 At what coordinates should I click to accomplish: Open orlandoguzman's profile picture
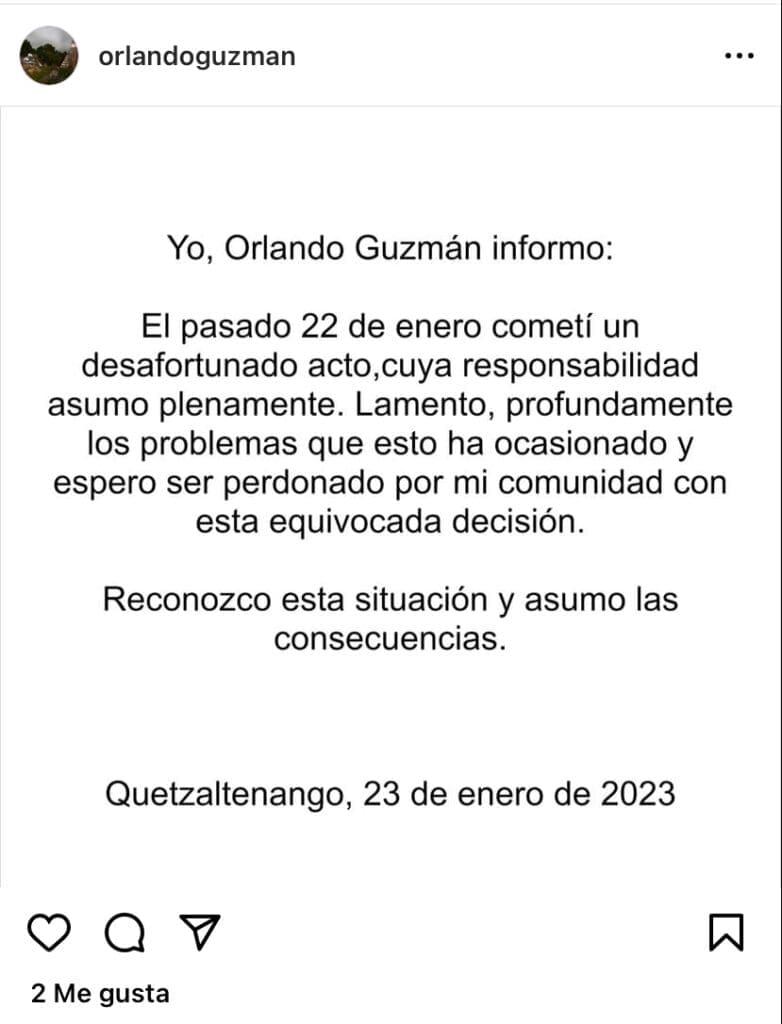48,56
